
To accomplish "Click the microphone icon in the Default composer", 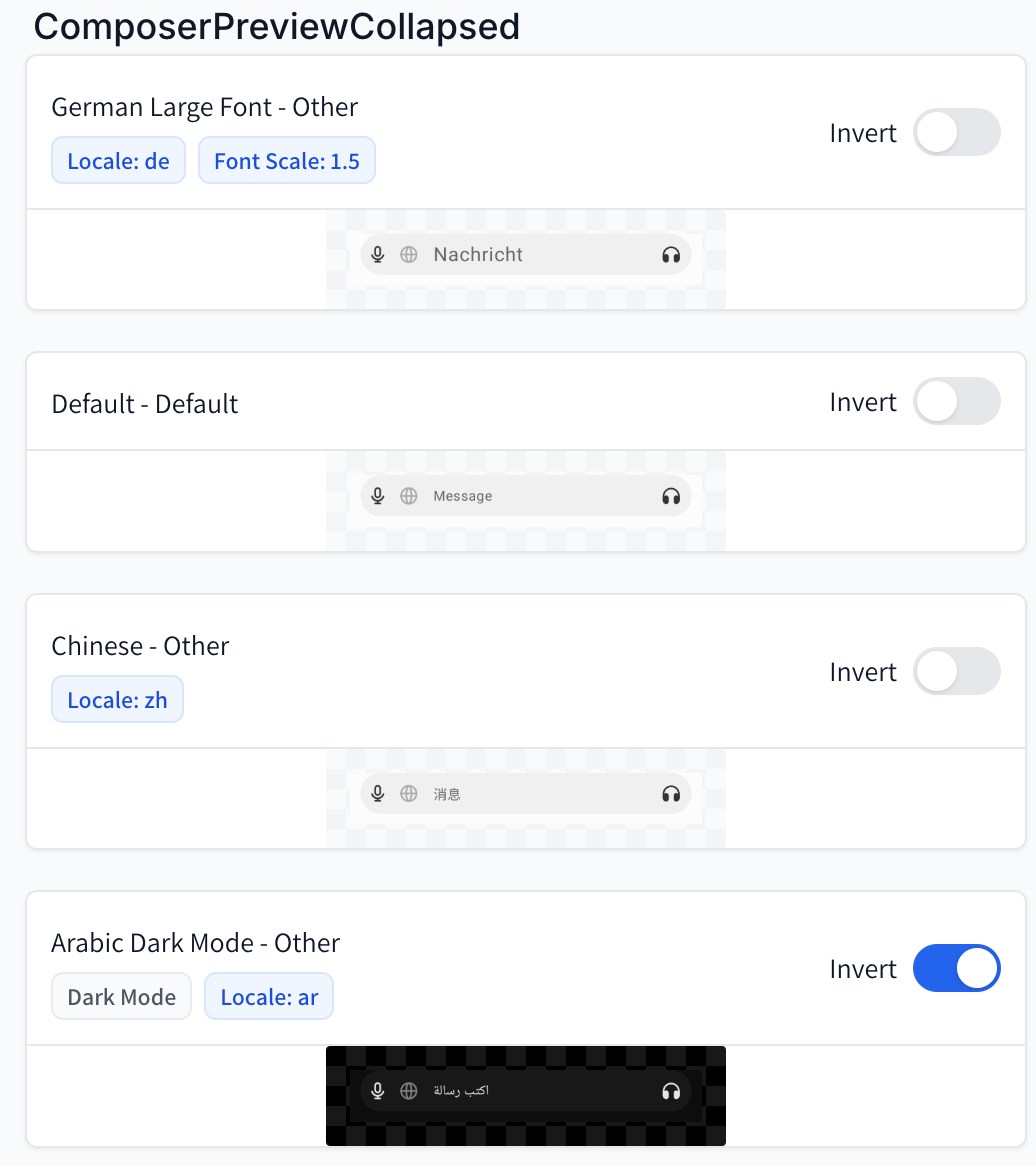I will 378,495.
